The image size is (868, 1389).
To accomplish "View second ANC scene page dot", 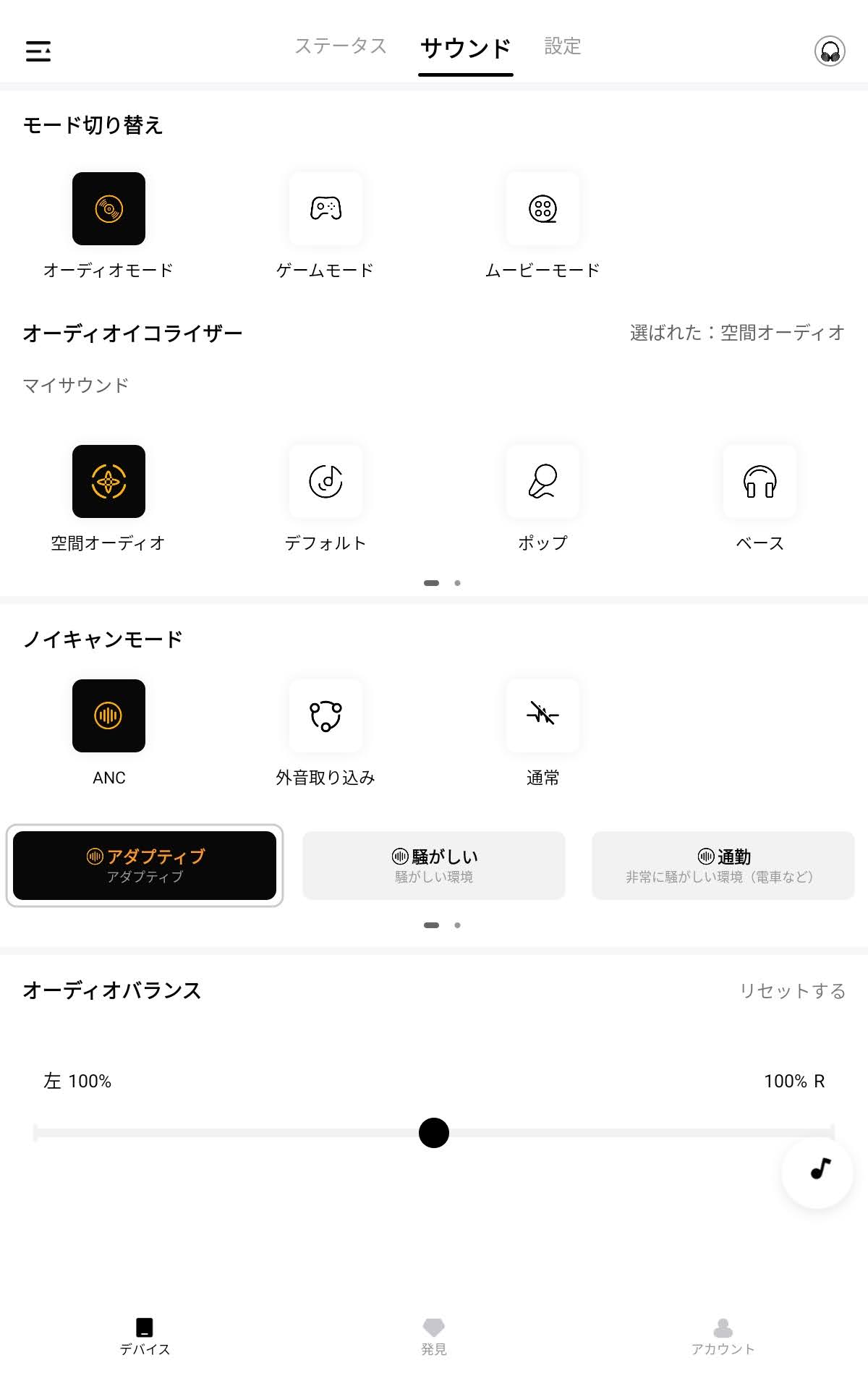I will coord(458,924).
